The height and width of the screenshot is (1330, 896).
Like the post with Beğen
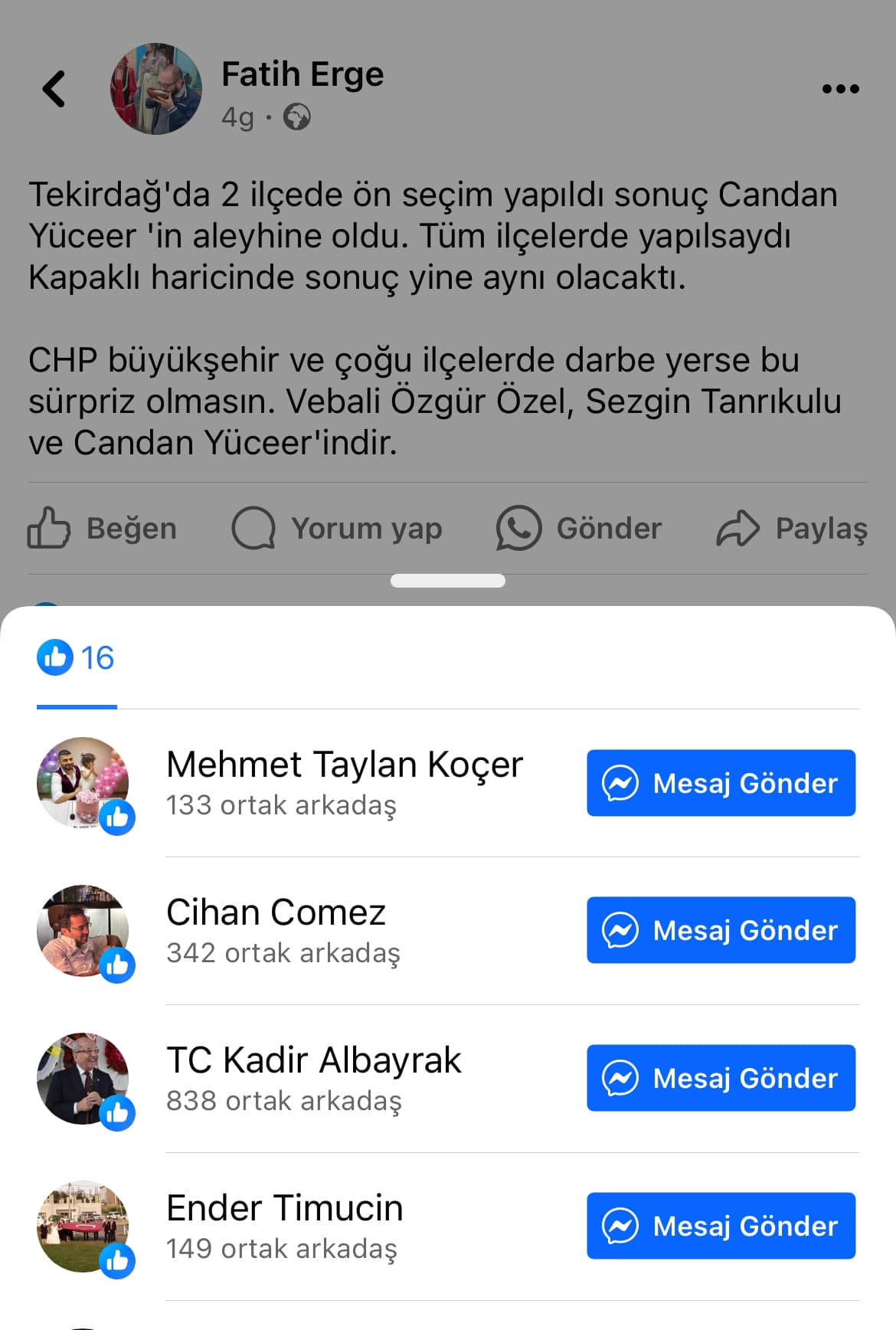click(x=103, y=529)
